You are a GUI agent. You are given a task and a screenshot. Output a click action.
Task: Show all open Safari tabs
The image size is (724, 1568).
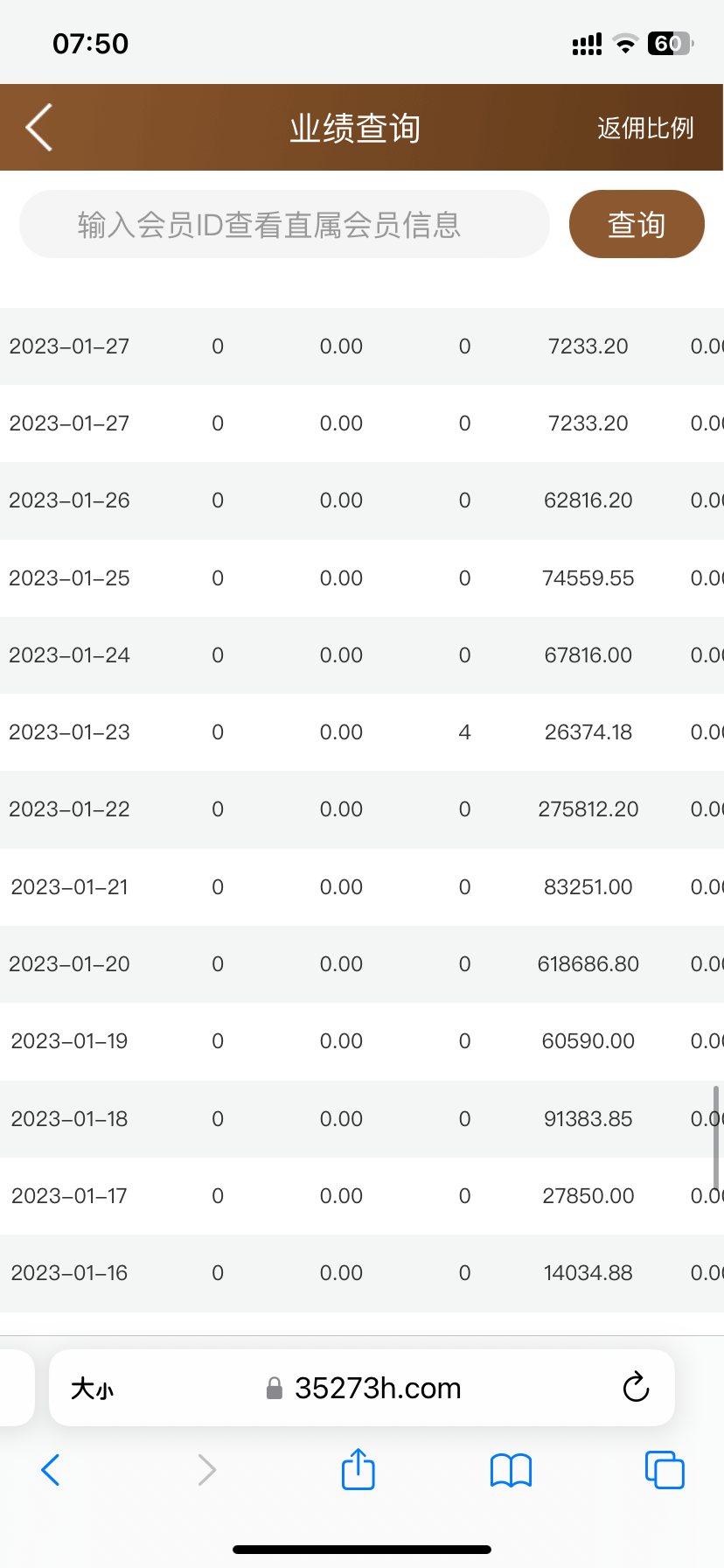(664, 1470)
